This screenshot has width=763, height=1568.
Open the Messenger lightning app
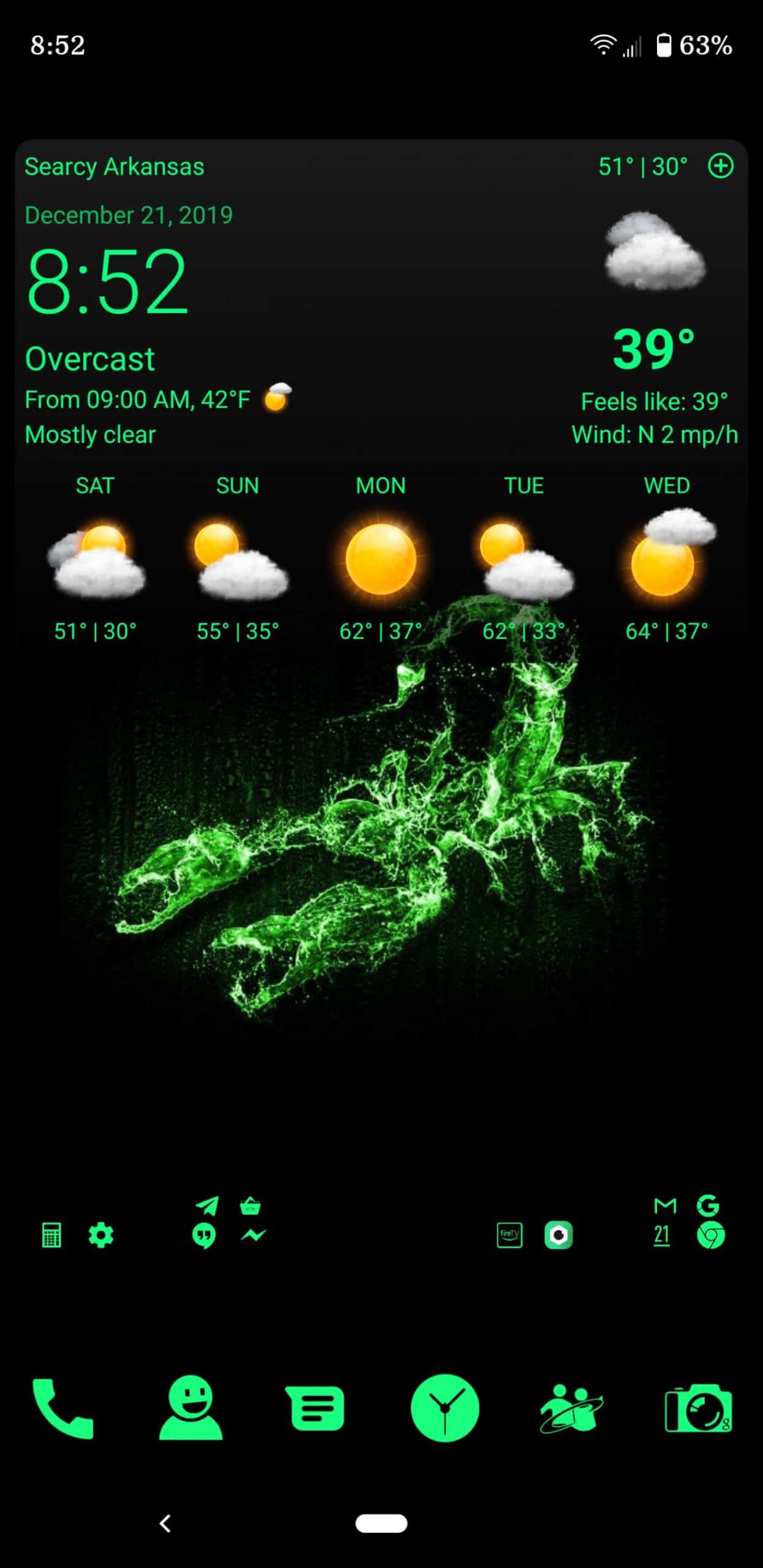253,1235
